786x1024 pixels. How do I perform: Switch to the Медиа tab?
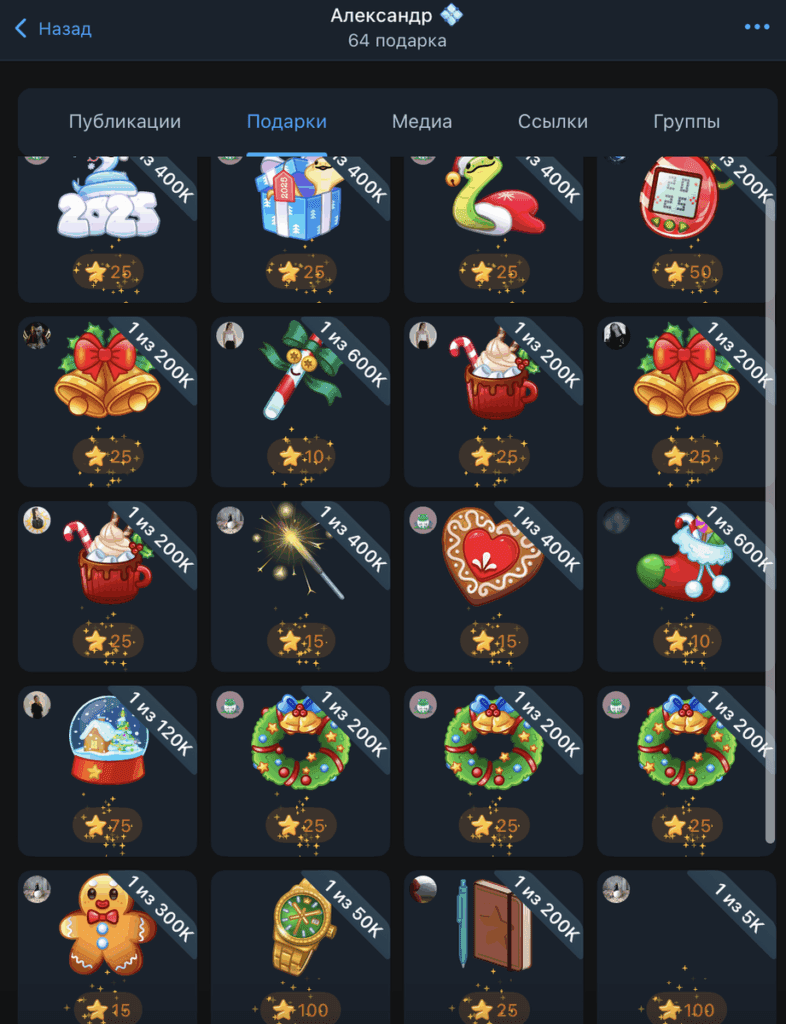tap(422, 122)
